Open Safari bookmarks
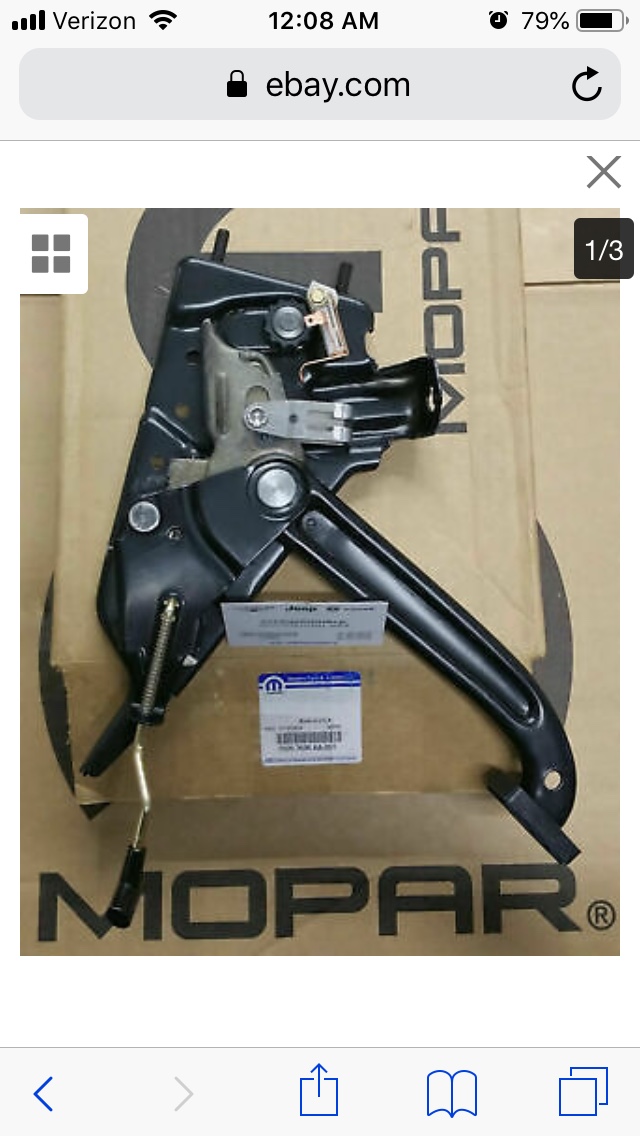 [x=452, y=1093]
